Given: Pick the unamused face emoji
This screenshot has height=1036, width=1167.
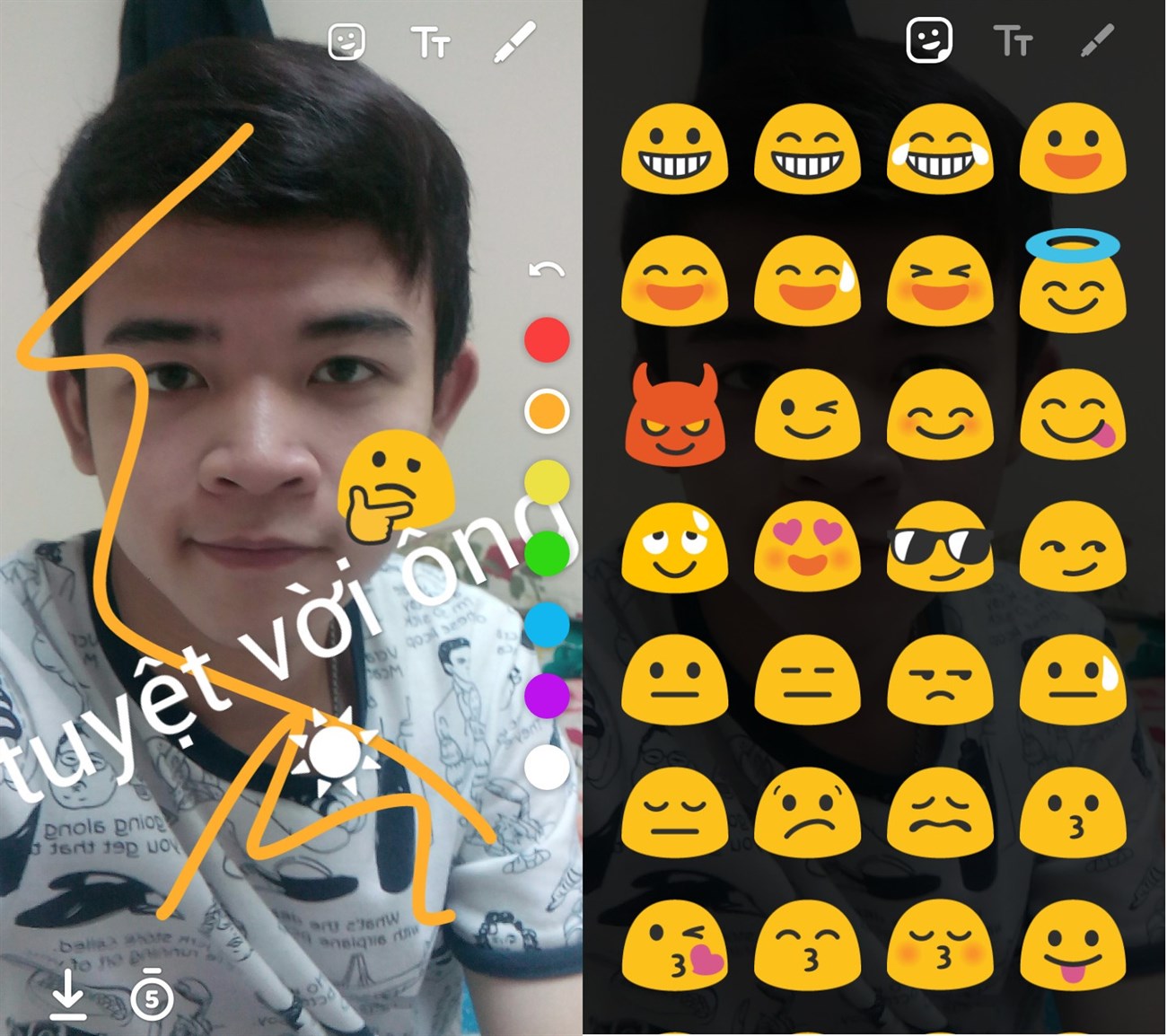Looking at the screenshot, I should [940, 680].
